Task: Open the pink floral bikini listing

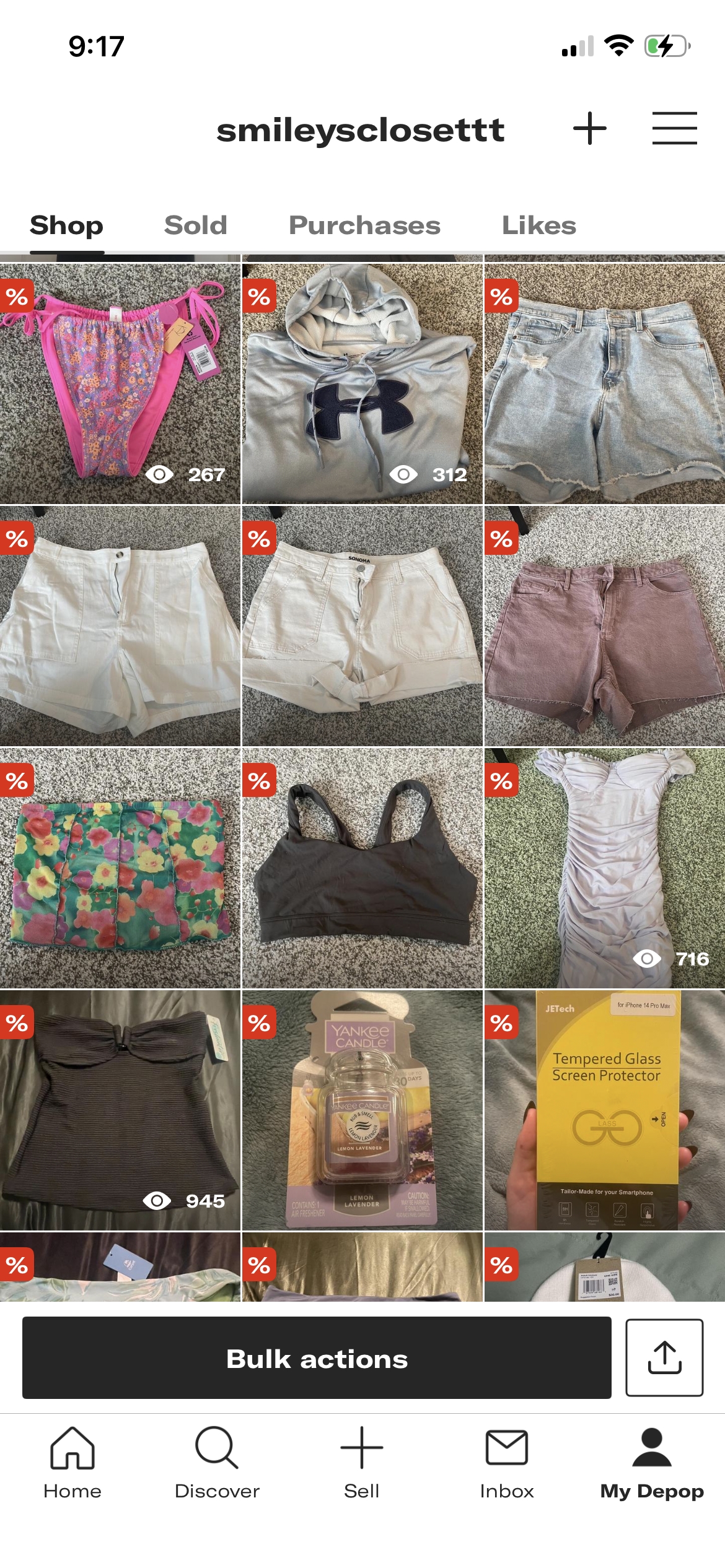Action: 120,384
